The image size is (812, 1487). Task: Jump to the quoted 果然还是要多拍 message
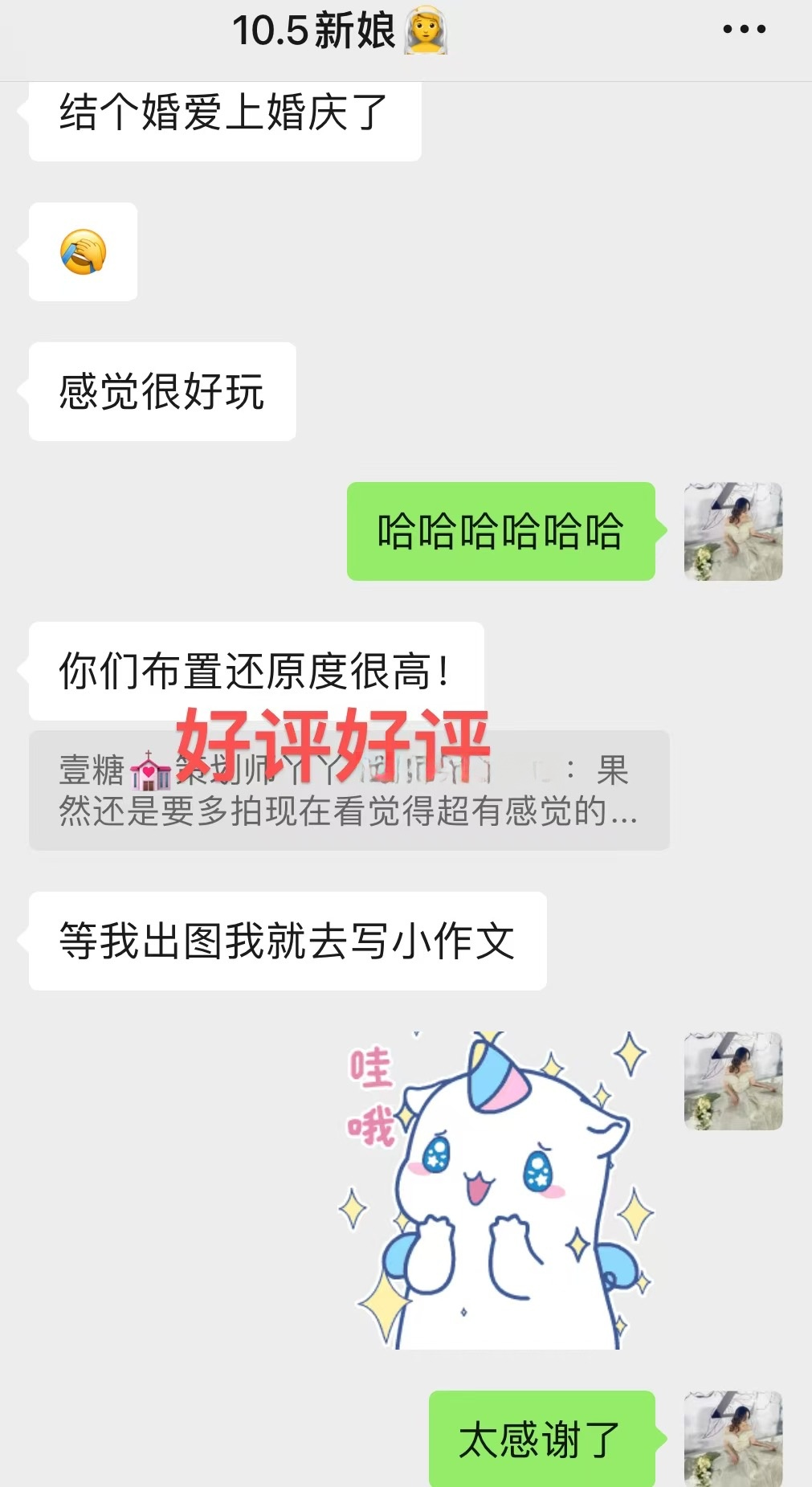349,790
